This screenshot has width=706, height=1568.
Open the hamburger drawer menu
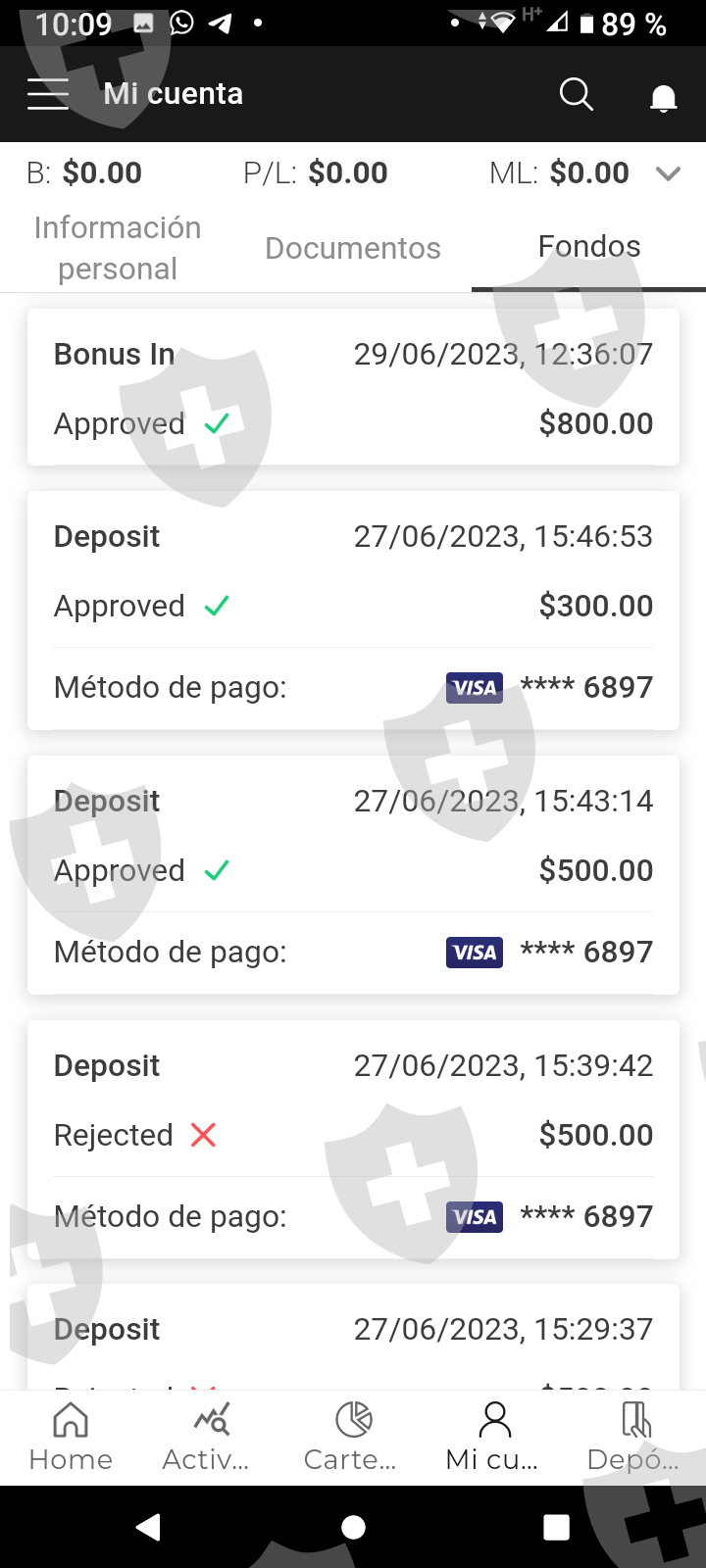click(x=48, y=94)
